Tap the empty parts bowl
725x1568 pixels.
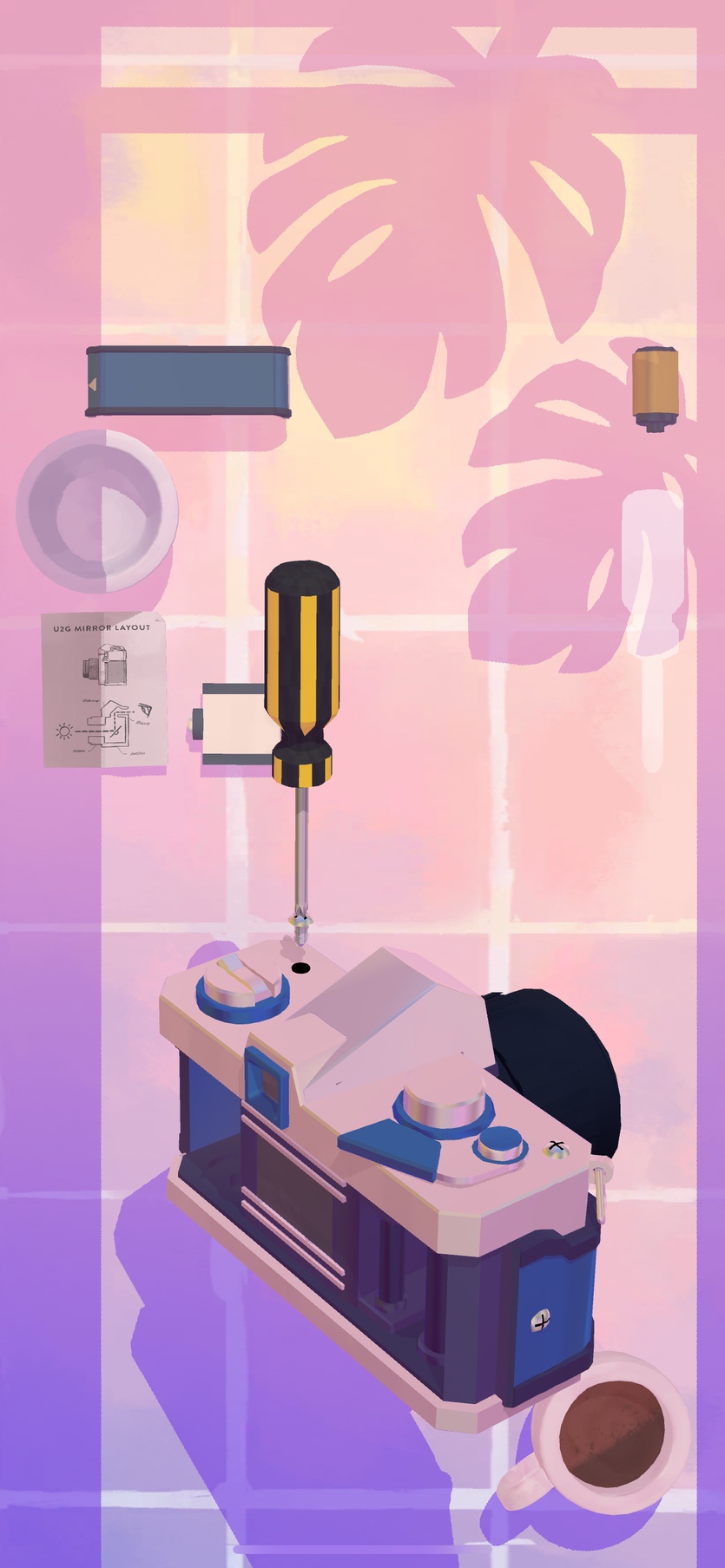click(x=97, y=511)
